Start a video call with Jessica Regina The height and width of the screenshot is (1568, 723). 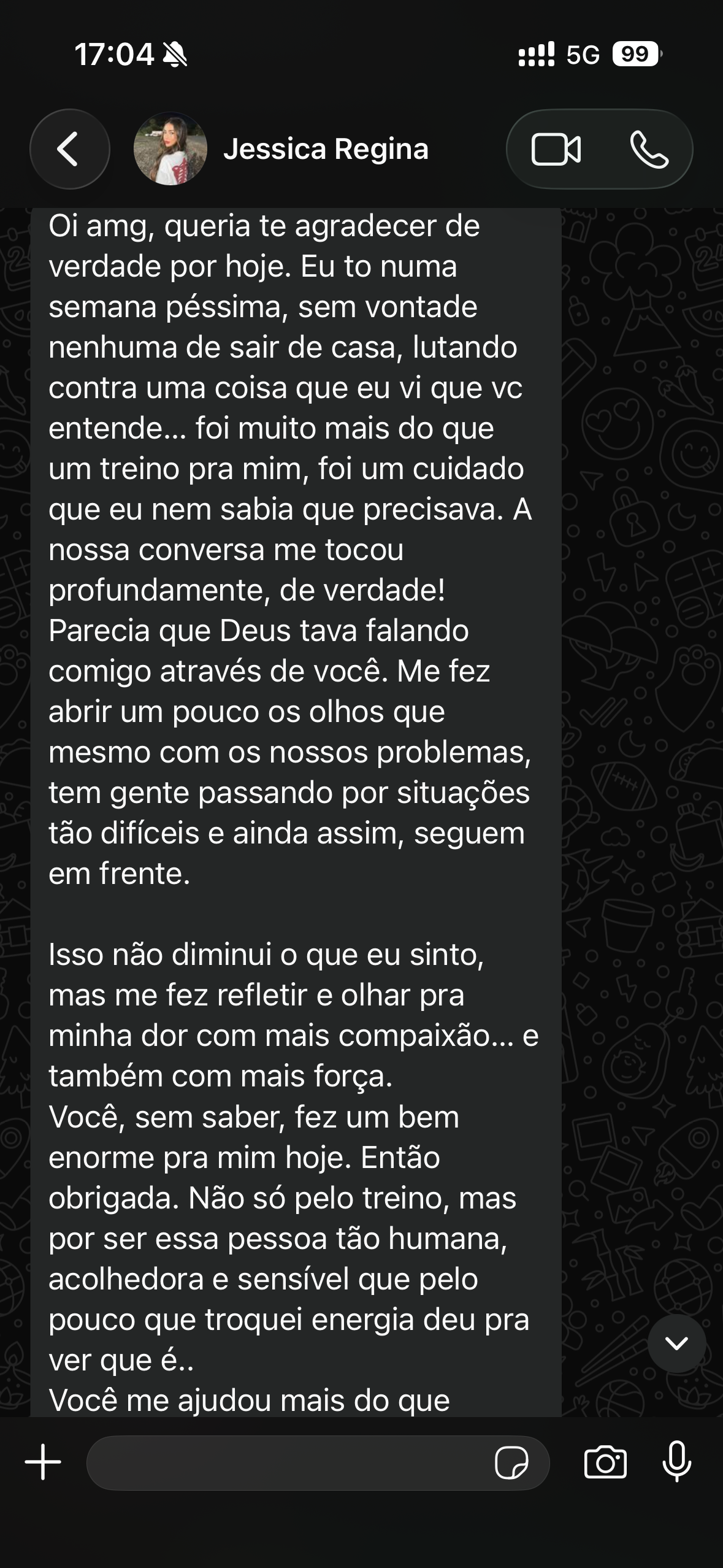pyautogui.click(x=556, y=149)
